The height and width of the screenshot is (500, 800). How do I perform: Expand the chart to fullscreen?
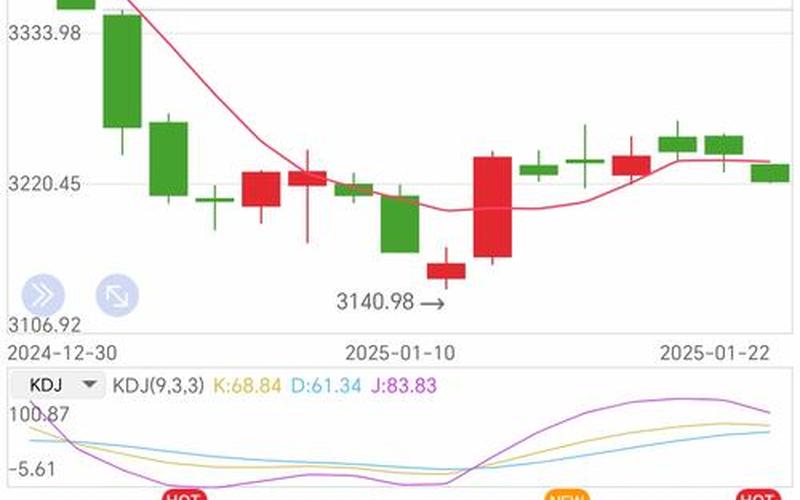117,295
